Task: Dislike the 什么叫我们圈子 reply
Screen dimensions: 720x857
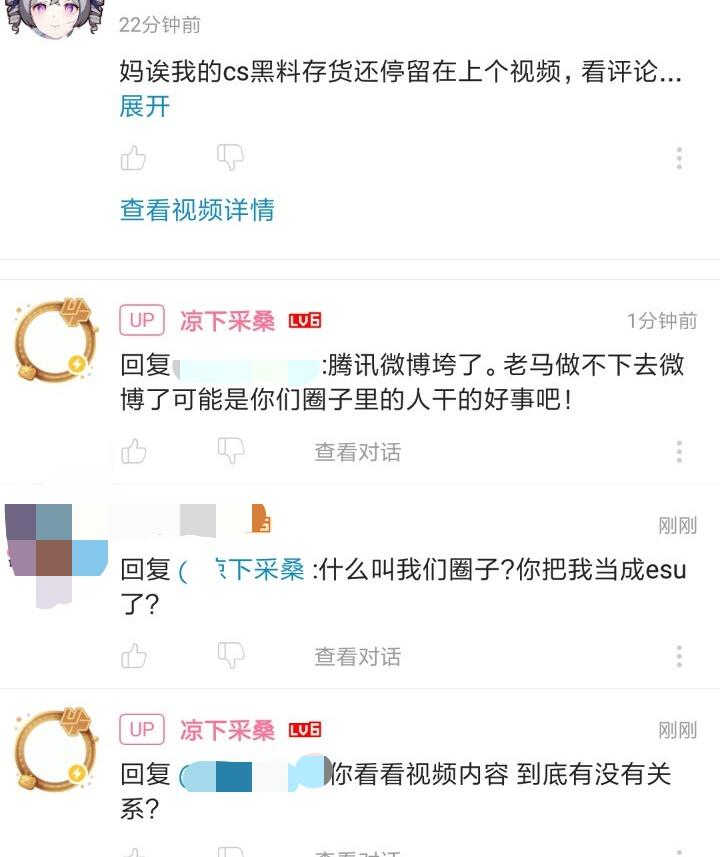Action: click(x=231, y=656)
